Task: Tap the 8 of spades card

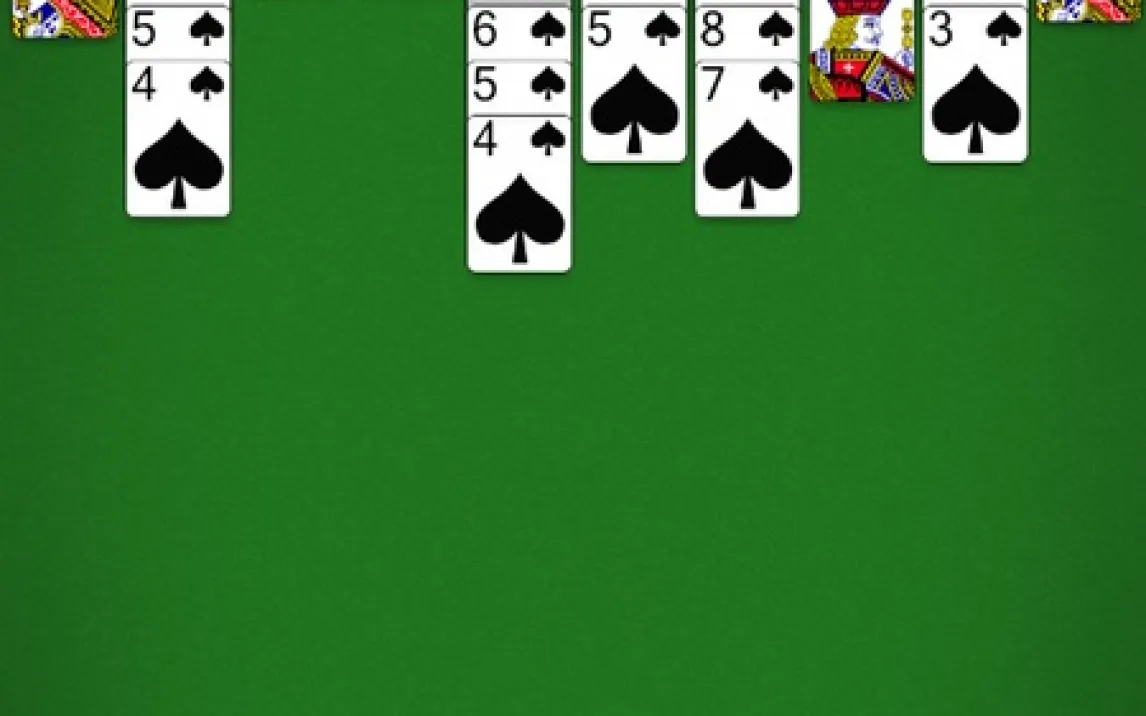Action: 746,32
